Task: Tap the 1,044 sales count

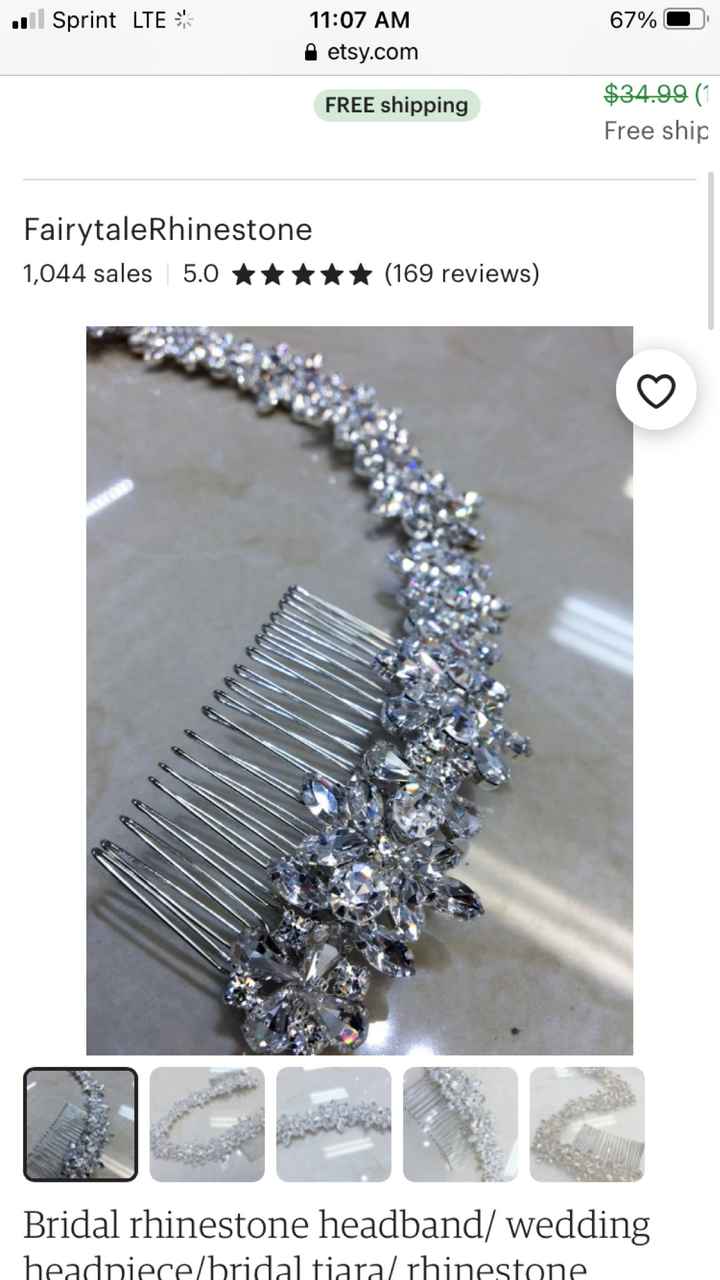Action: pos(87,273)
